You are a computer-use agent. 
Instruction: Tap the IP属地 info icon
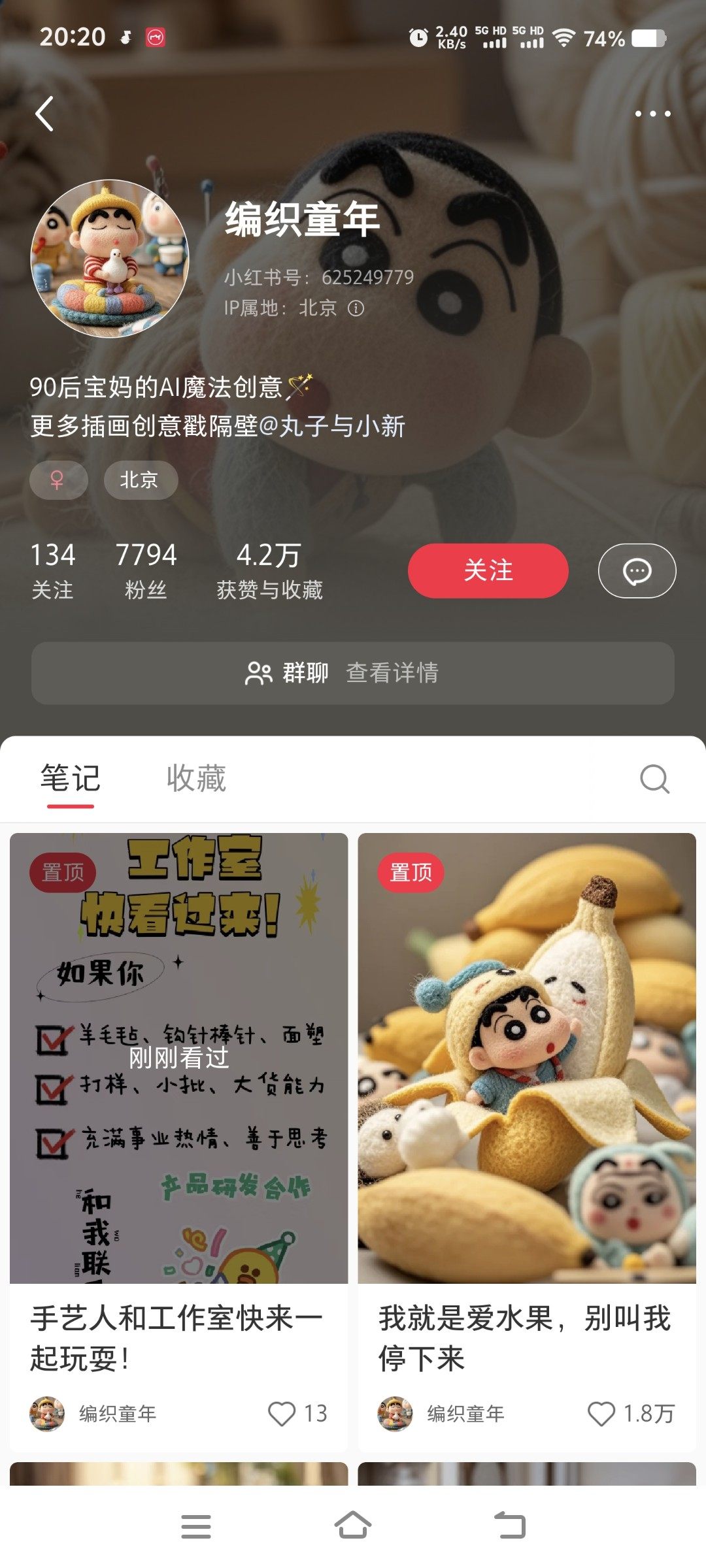coord(356,308)
